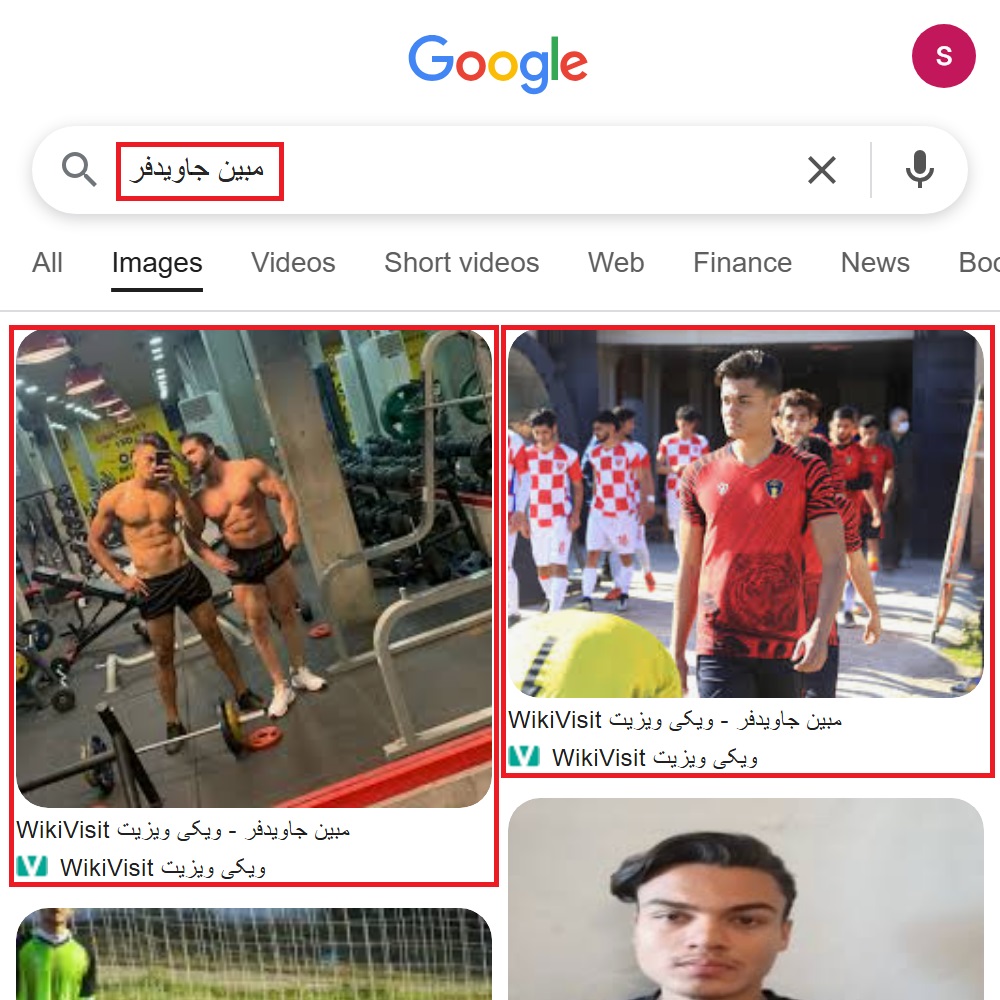Start voice search with microphone
This screenshot has width=1000, height=1000.
click(x=919, y=171)
